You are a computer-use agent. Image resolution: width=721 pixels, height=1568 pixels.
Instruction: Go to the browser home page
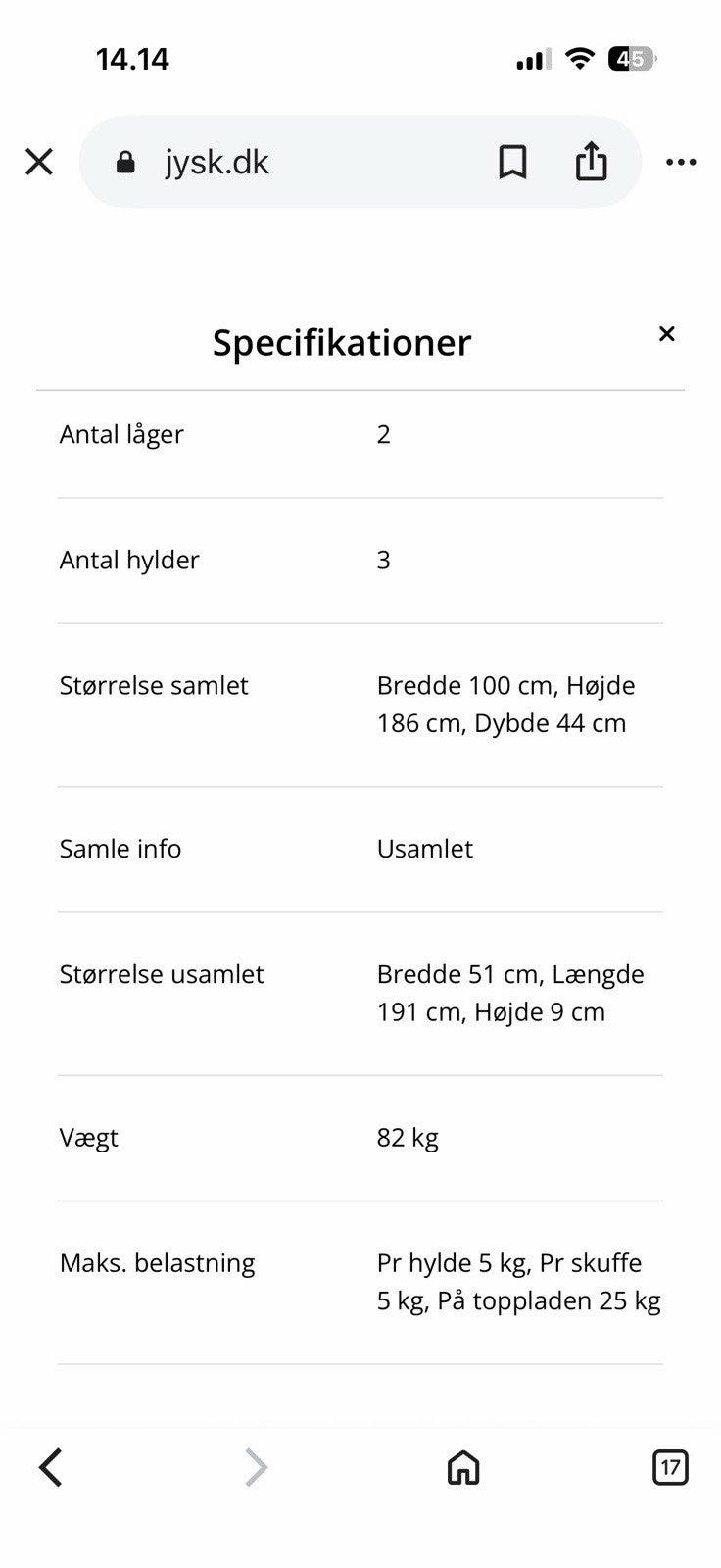463,1467
